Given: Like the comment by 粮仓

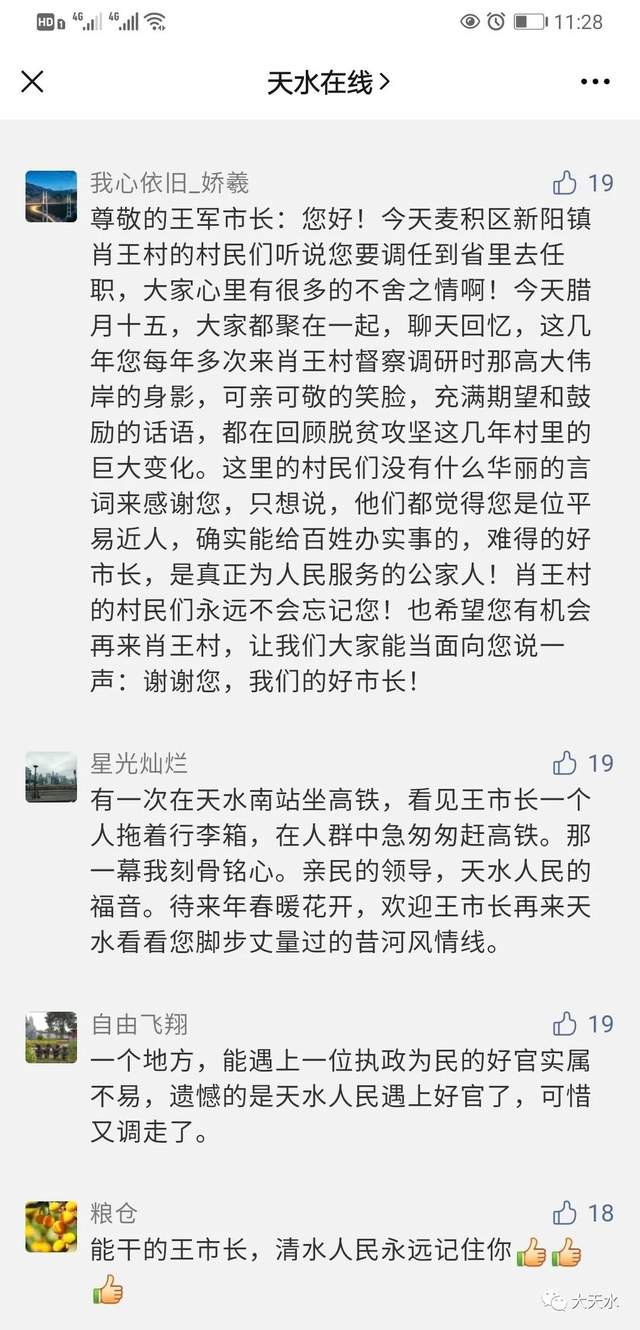Looking at the screenshot, I should [x=566, y=1214].
